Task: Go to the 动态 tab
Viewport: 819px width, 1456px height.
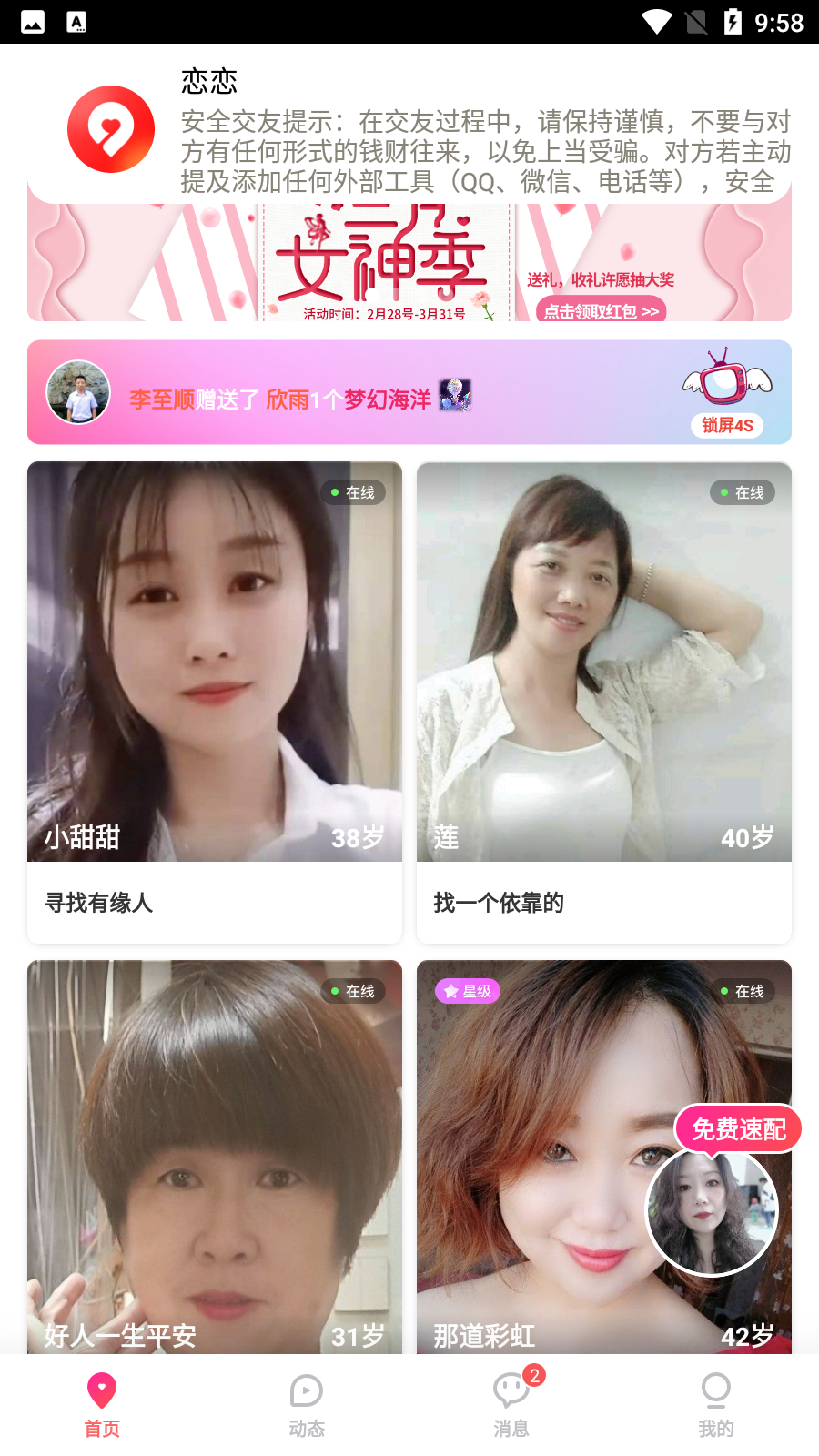Action: pos(307,1405)
